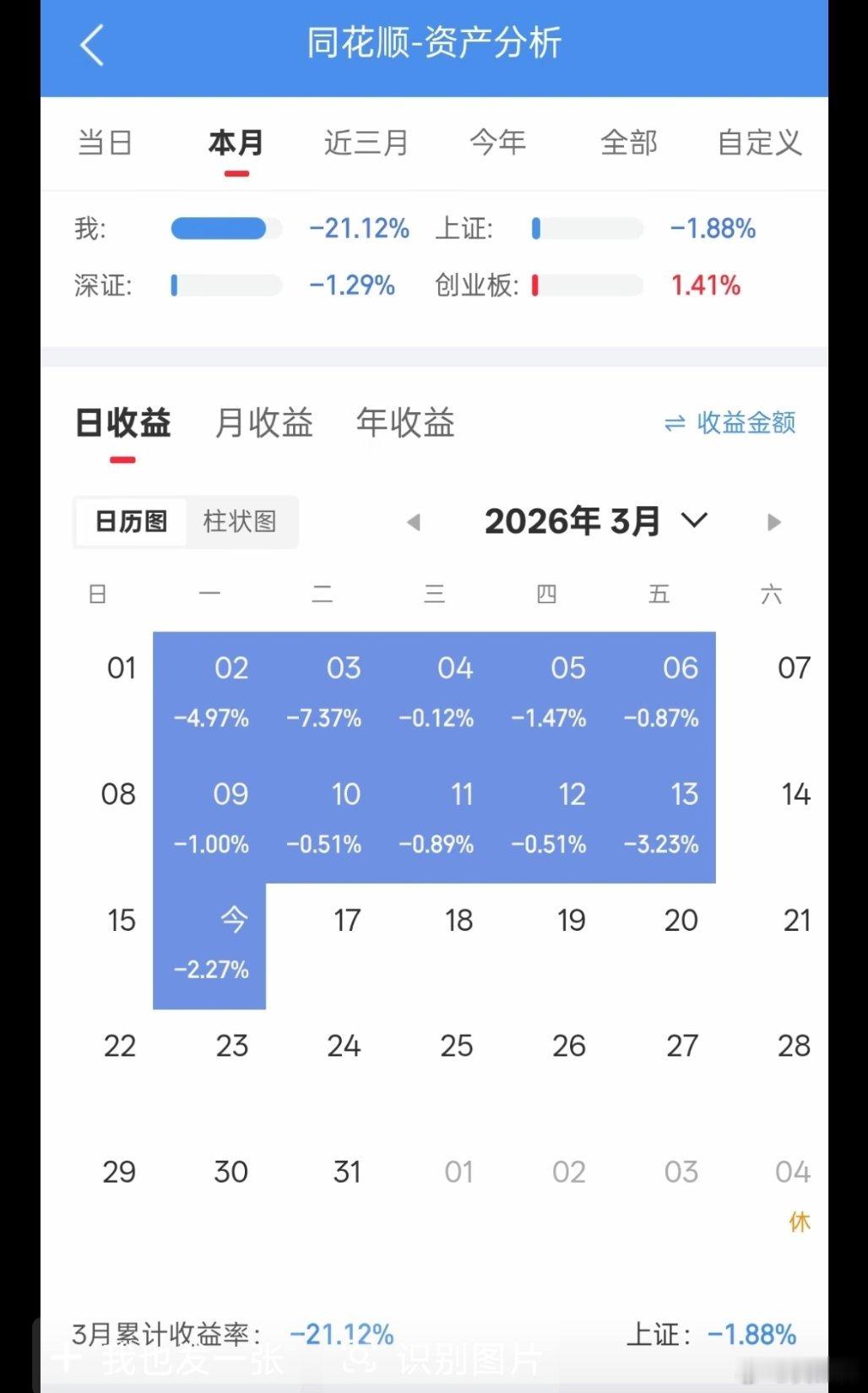868x1393 pixels.
Task: Open the 今年 period tab
Action: tap(499, 143)
